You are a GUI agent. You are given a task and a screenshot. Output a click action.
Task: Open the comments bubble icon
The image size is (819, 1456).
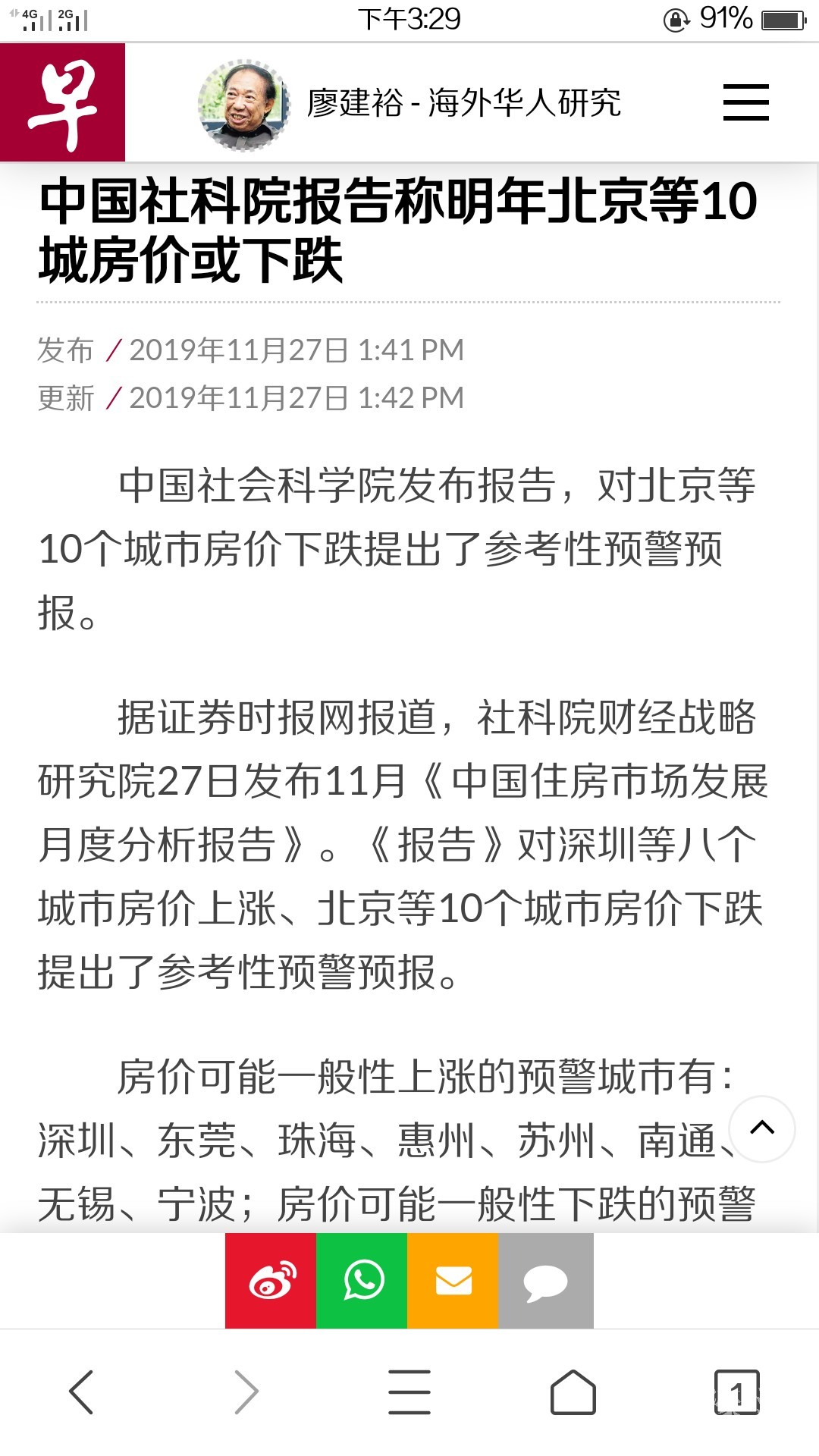tap(545, 1281)
